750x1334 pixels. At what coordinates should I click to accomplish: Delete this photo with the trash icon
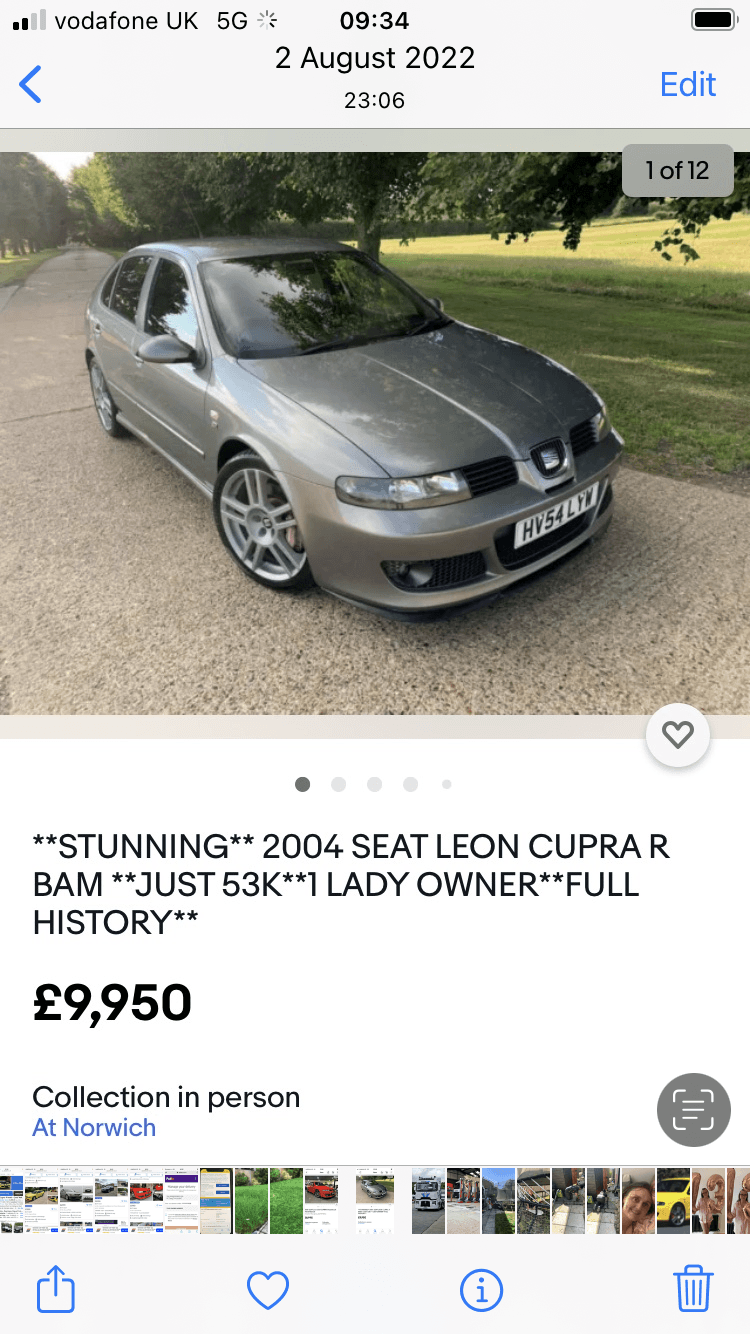point(693,1289)
